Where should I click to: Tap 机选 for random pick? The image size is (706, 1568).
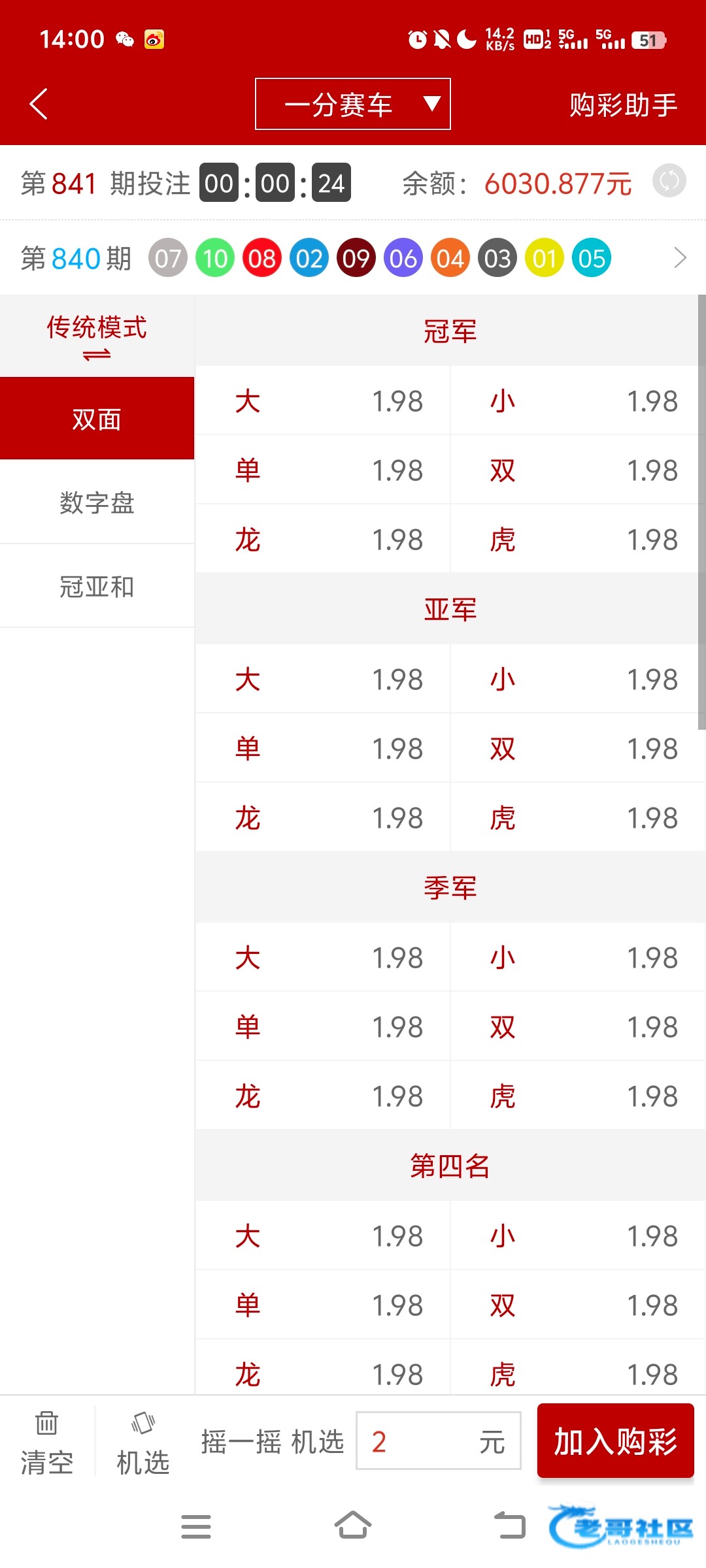[143, 1443]
